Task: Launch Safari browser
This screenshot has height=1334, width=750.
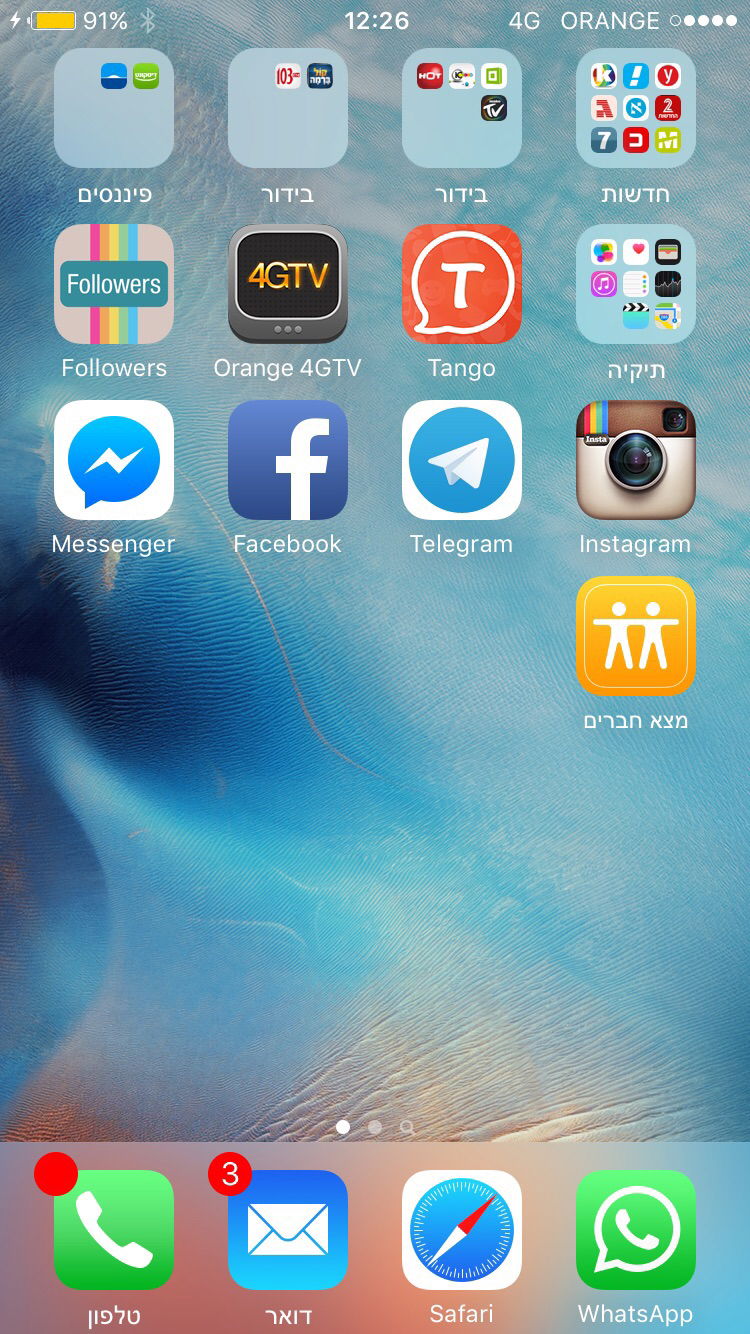Action: (x=462, y=1230)
